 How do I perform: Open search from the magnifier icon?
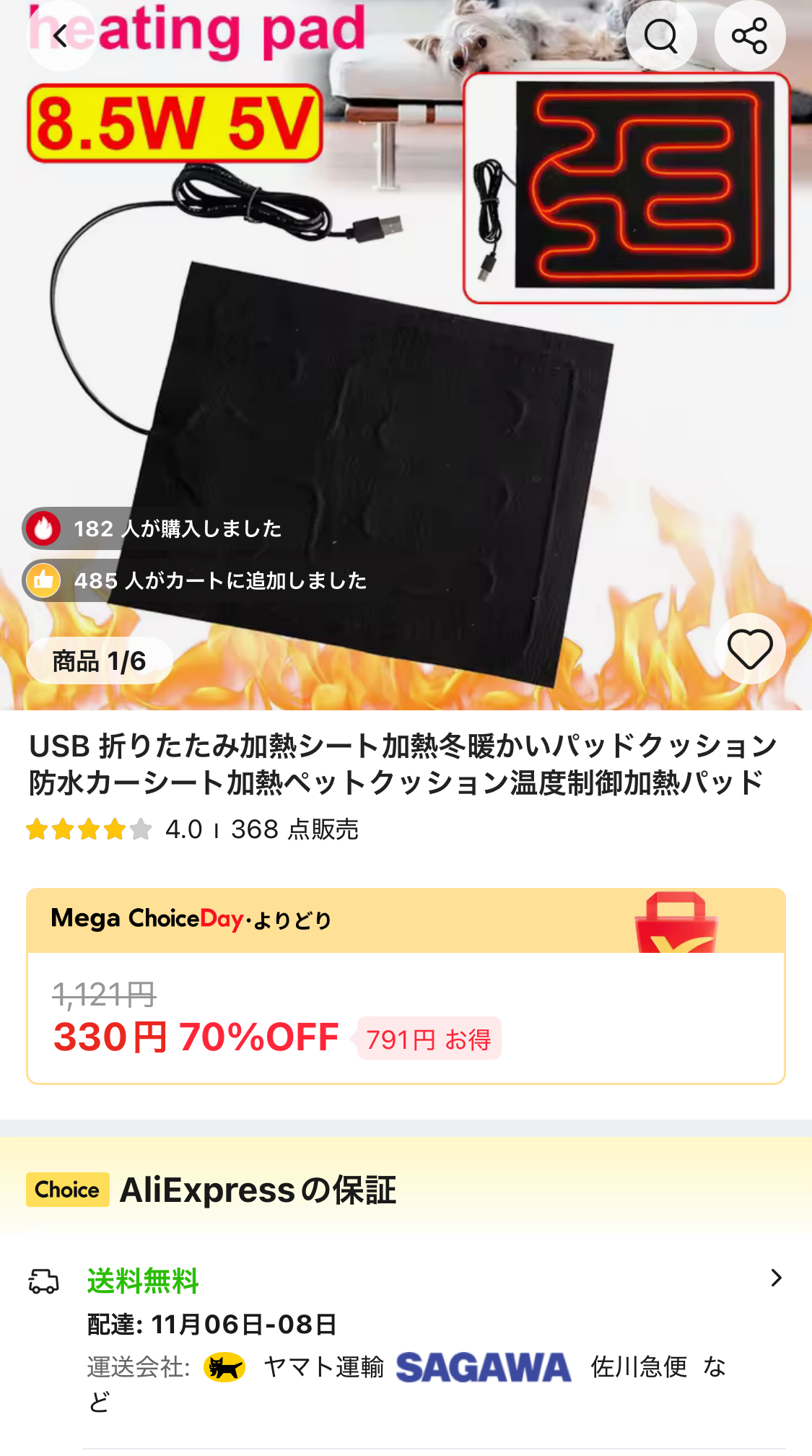point(660,36)
